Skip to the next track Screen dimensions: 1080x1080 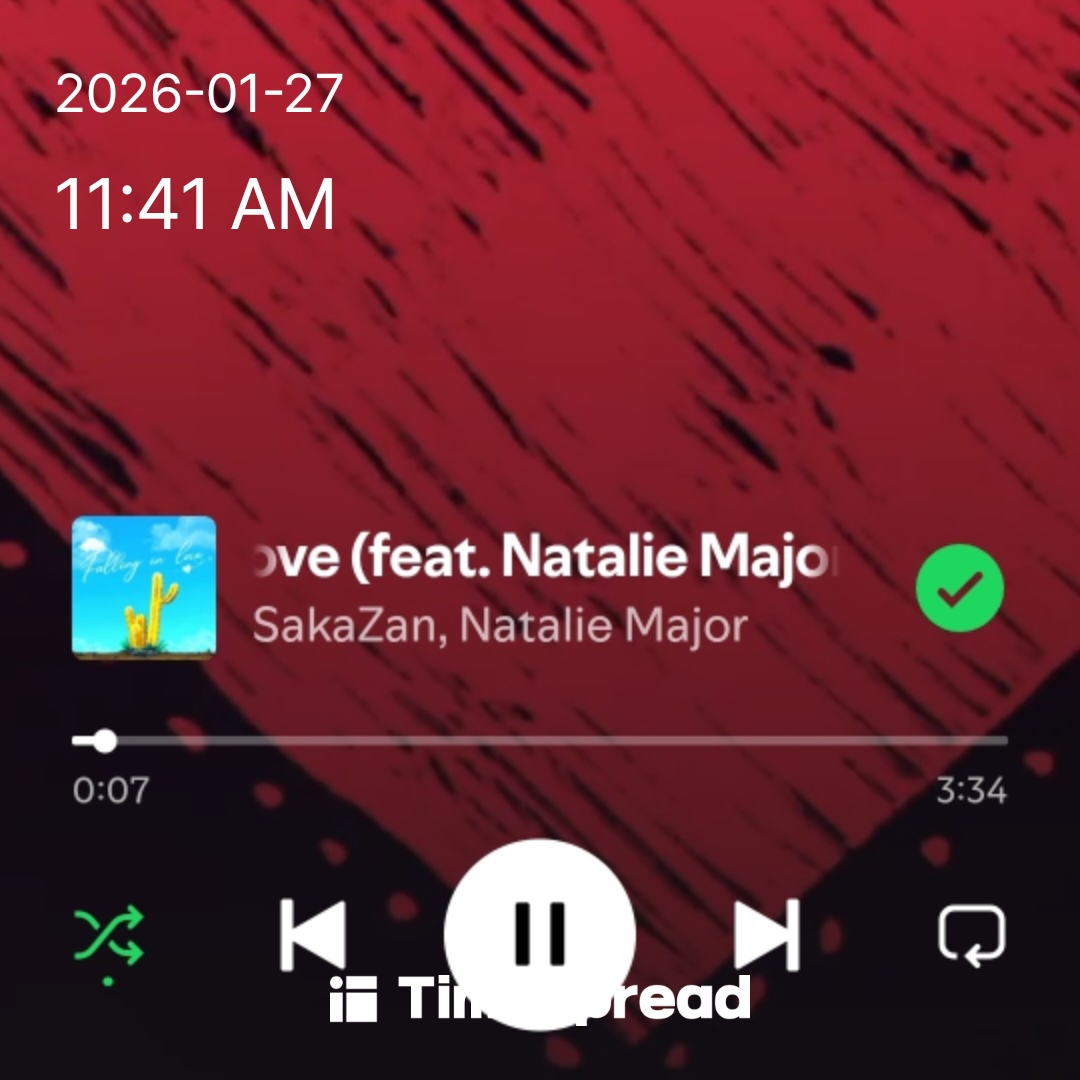768,935
